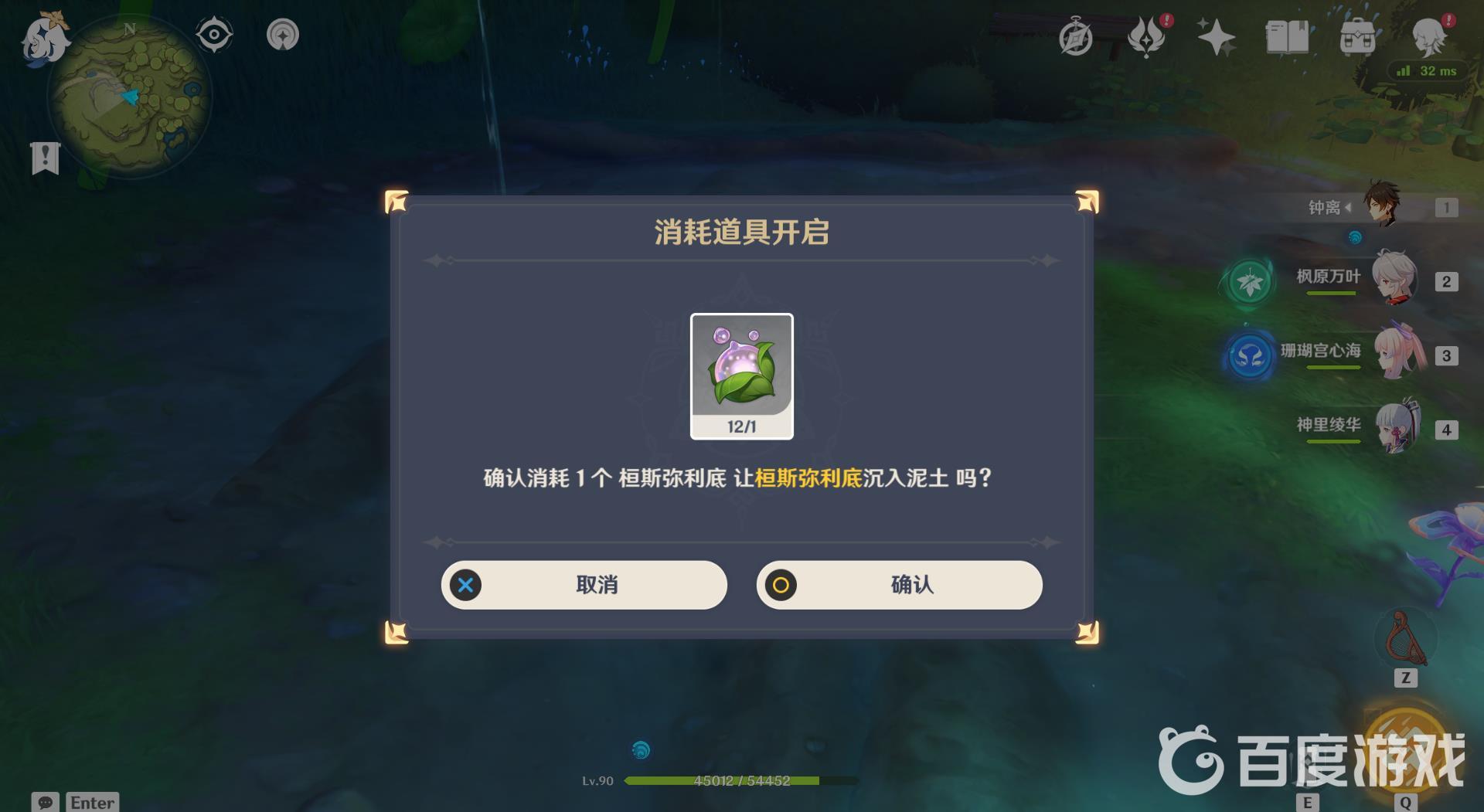Open the inventory backpack
The image size is (1484, 812).
[x=1357, y=36]
